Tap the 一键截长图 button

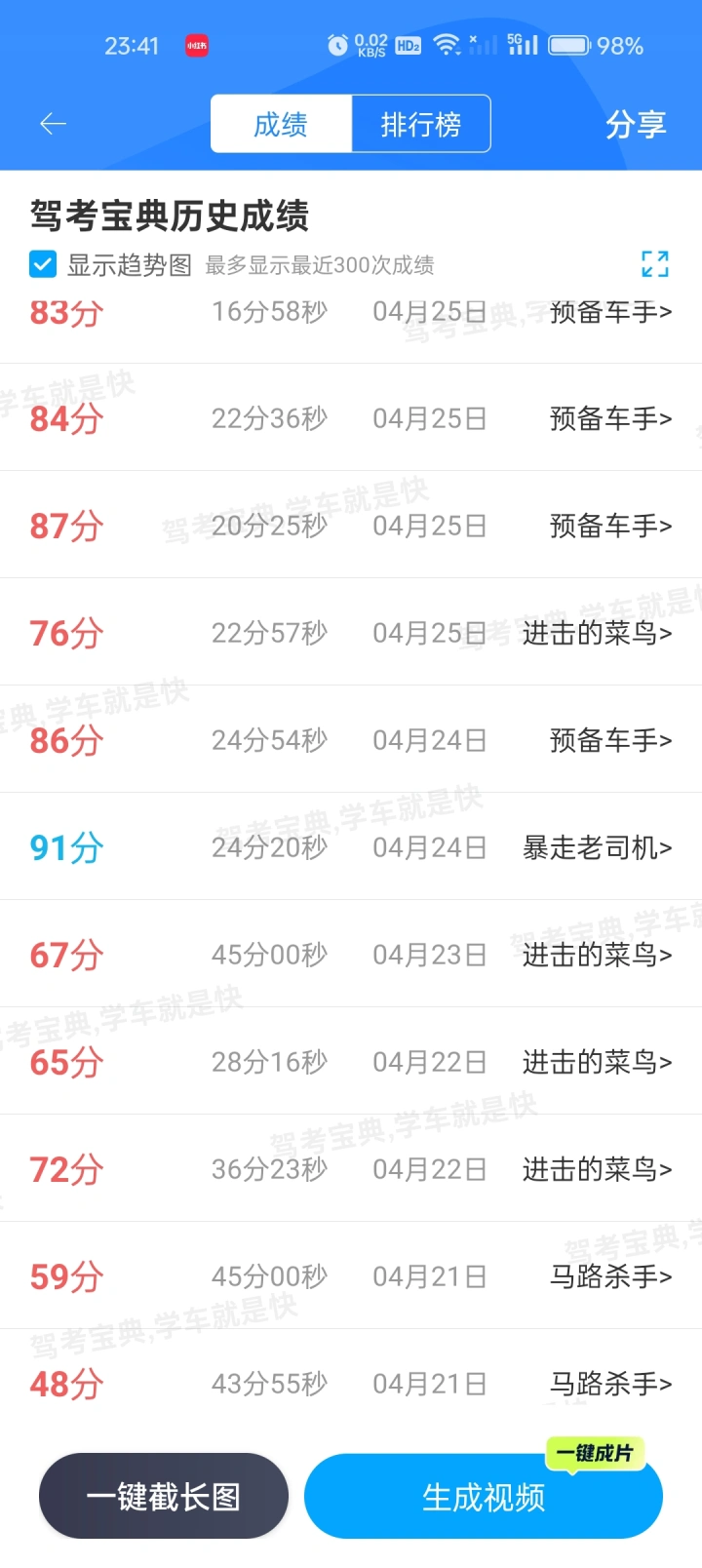[164, 1496]
